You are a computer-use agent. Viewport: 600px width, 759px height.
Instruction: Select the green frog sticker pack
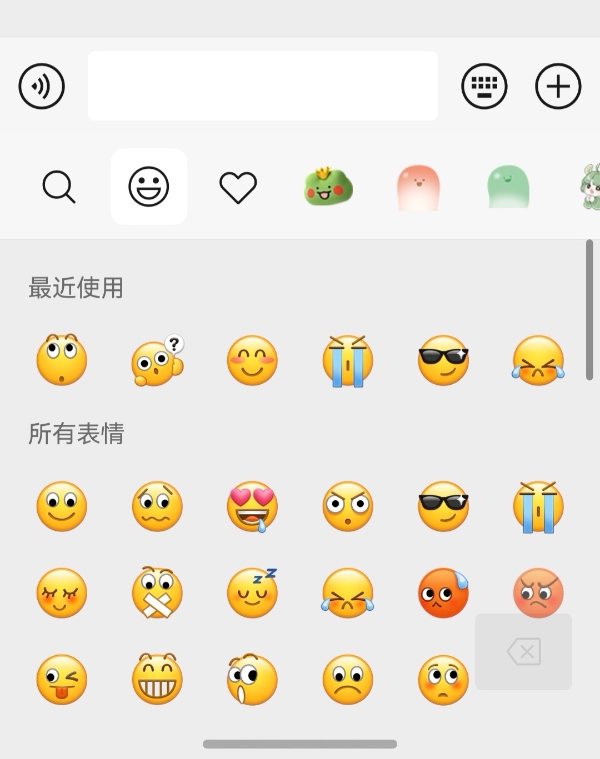tap(328, 187)
